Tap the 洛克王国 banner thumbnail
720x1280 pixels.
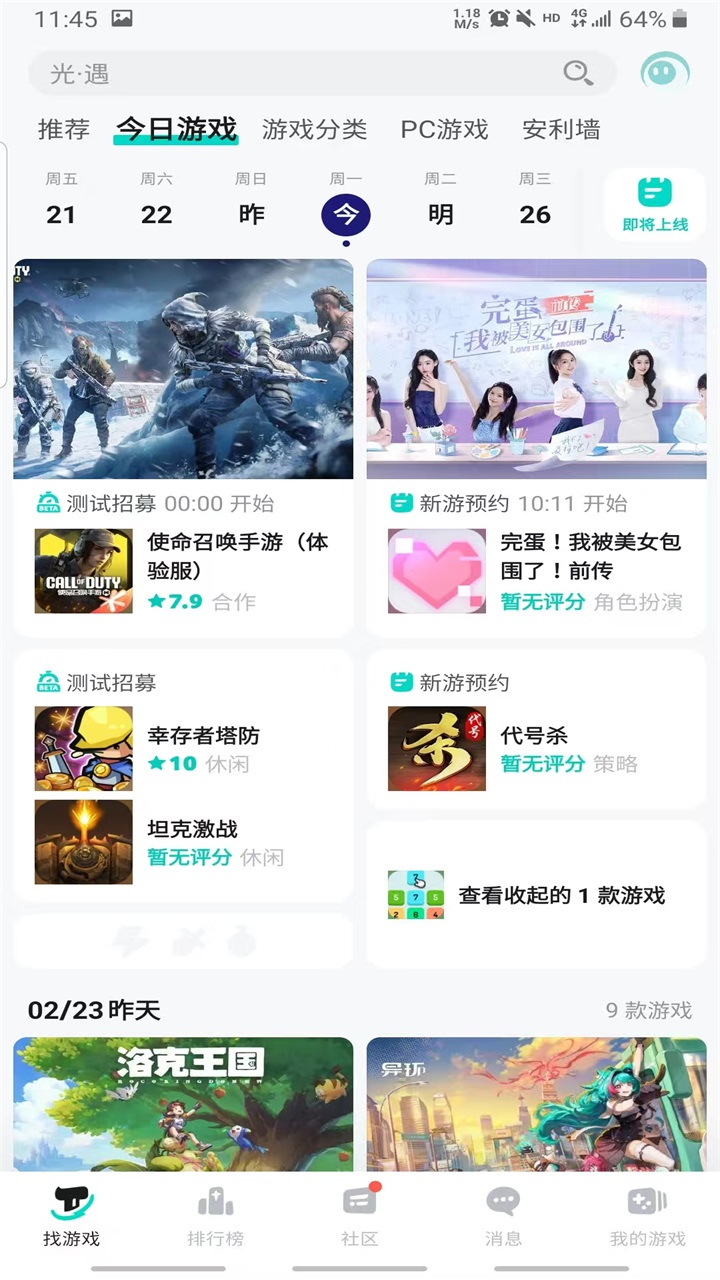pyautogui.click(x=183, y=1105)
